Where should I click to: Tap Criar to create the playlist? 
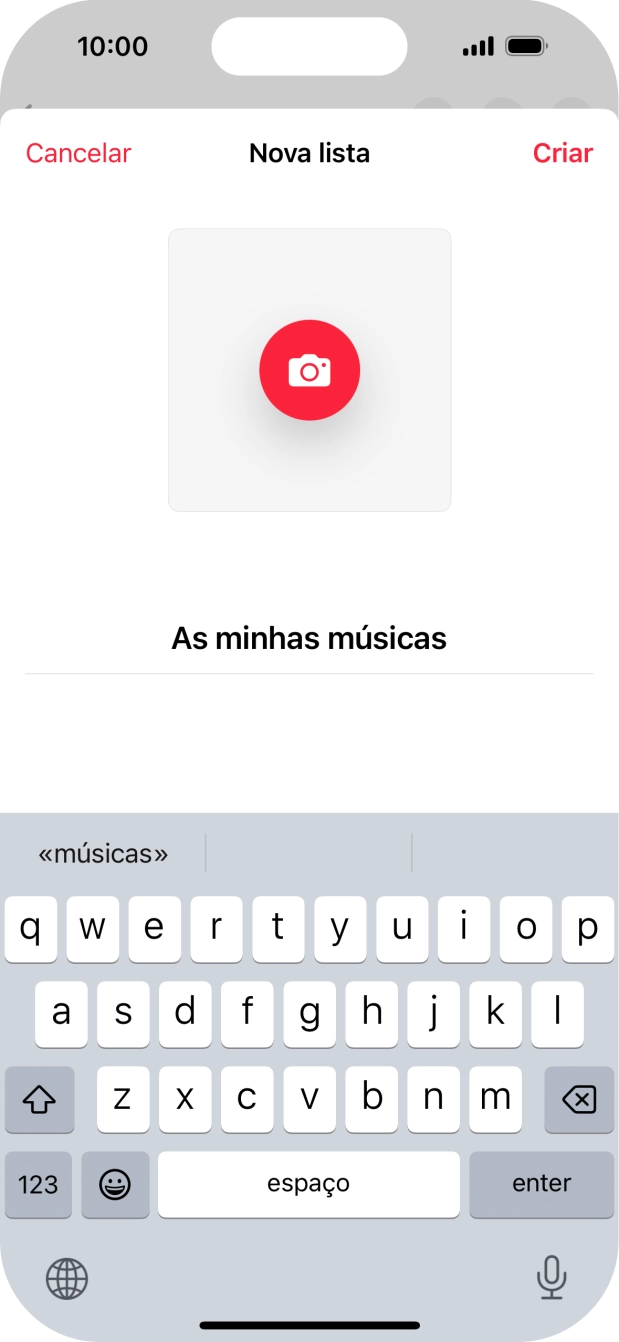(563, 153)
